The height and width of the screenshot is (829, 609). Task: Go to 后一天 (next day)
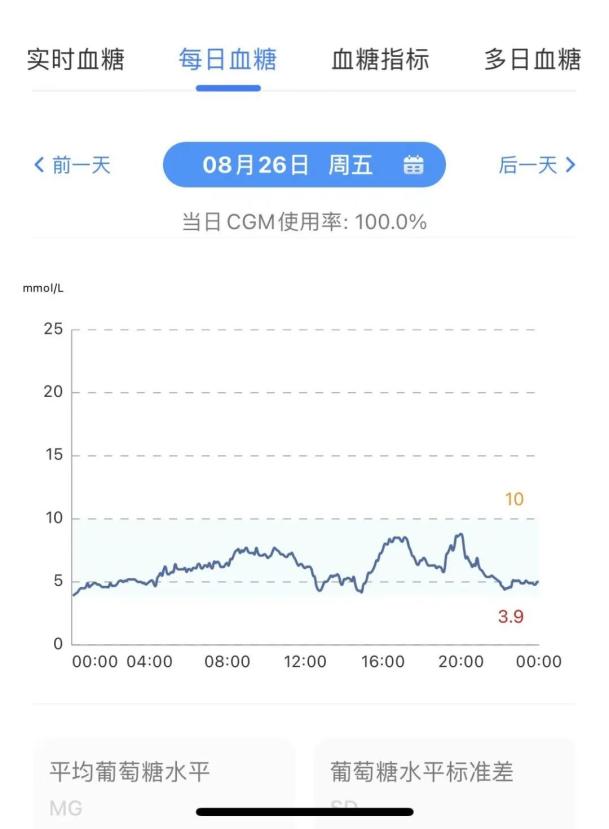537,165
